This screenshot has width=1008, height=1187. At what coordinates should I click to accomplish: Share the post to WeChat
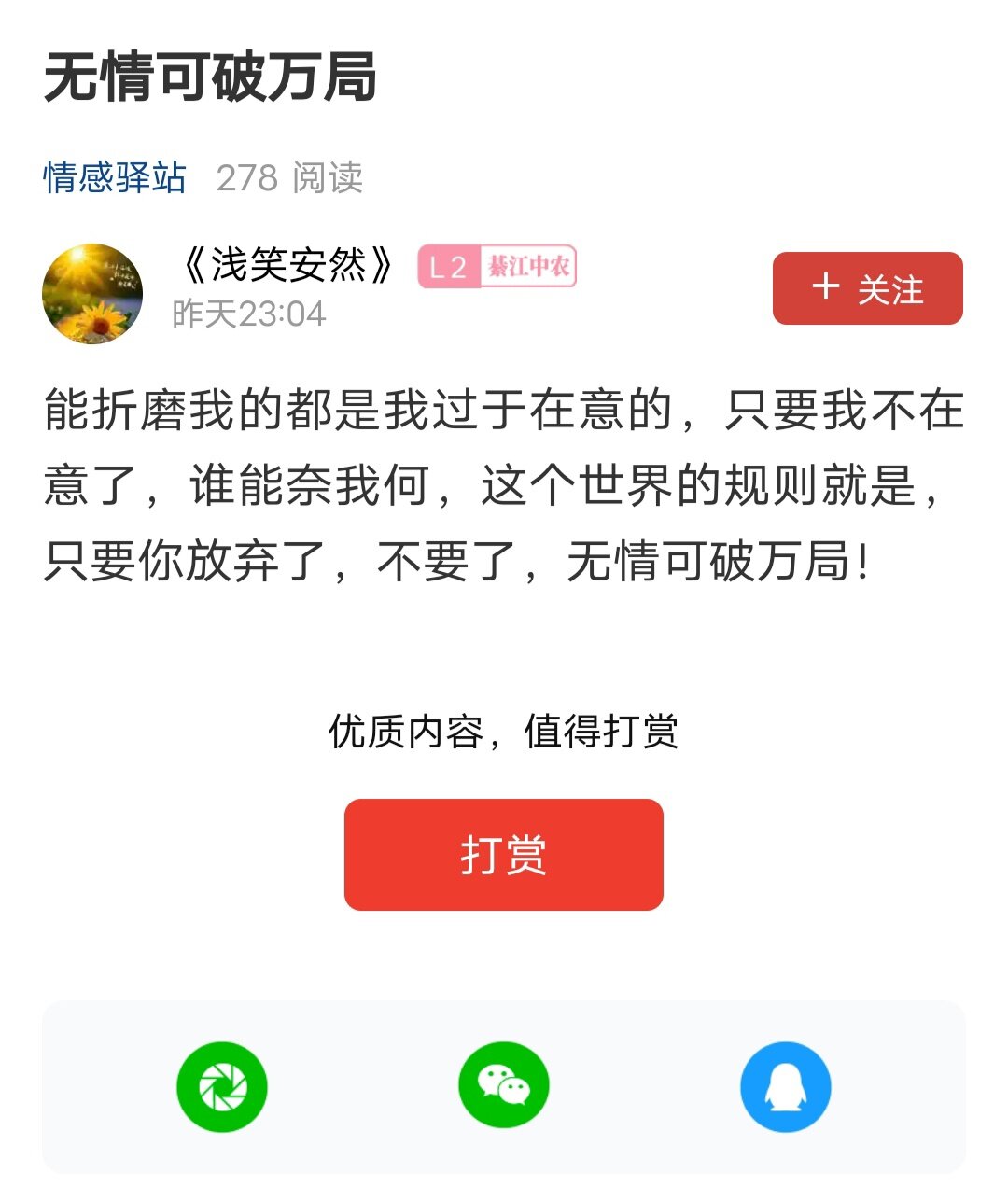(x=504, y=1087)
